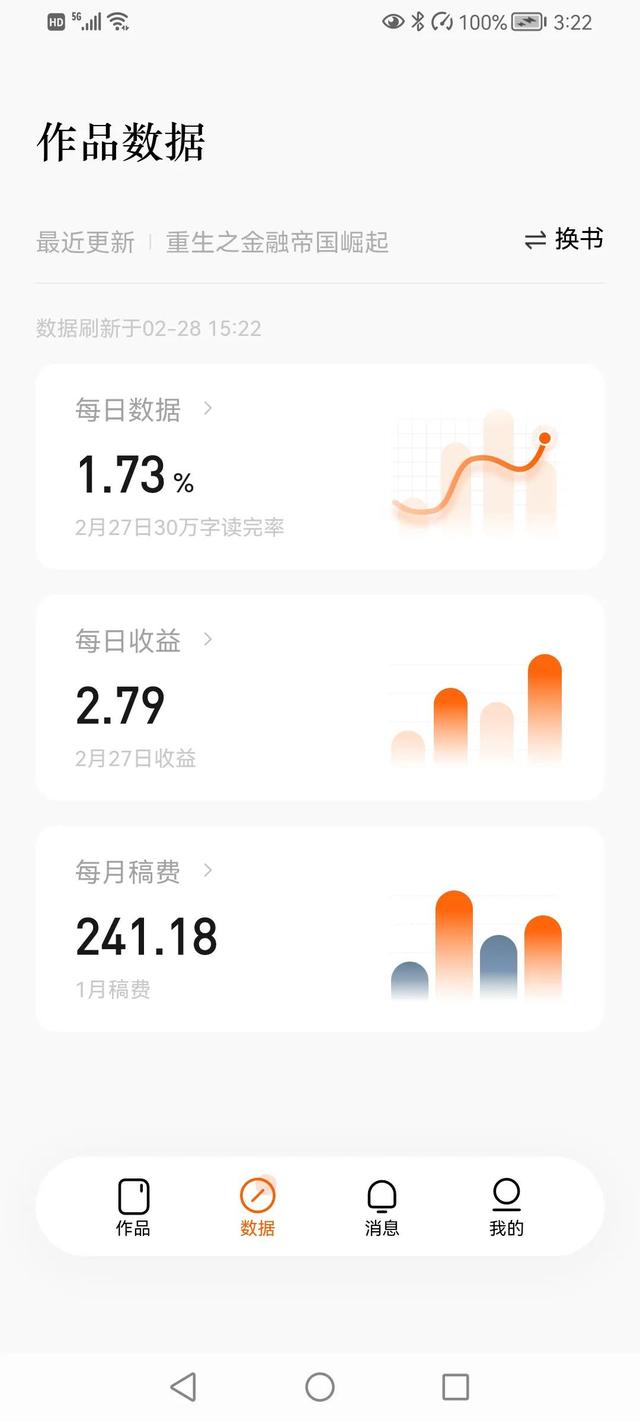
Task: Tap 换书 to switch books
Action: pos(564,240)
